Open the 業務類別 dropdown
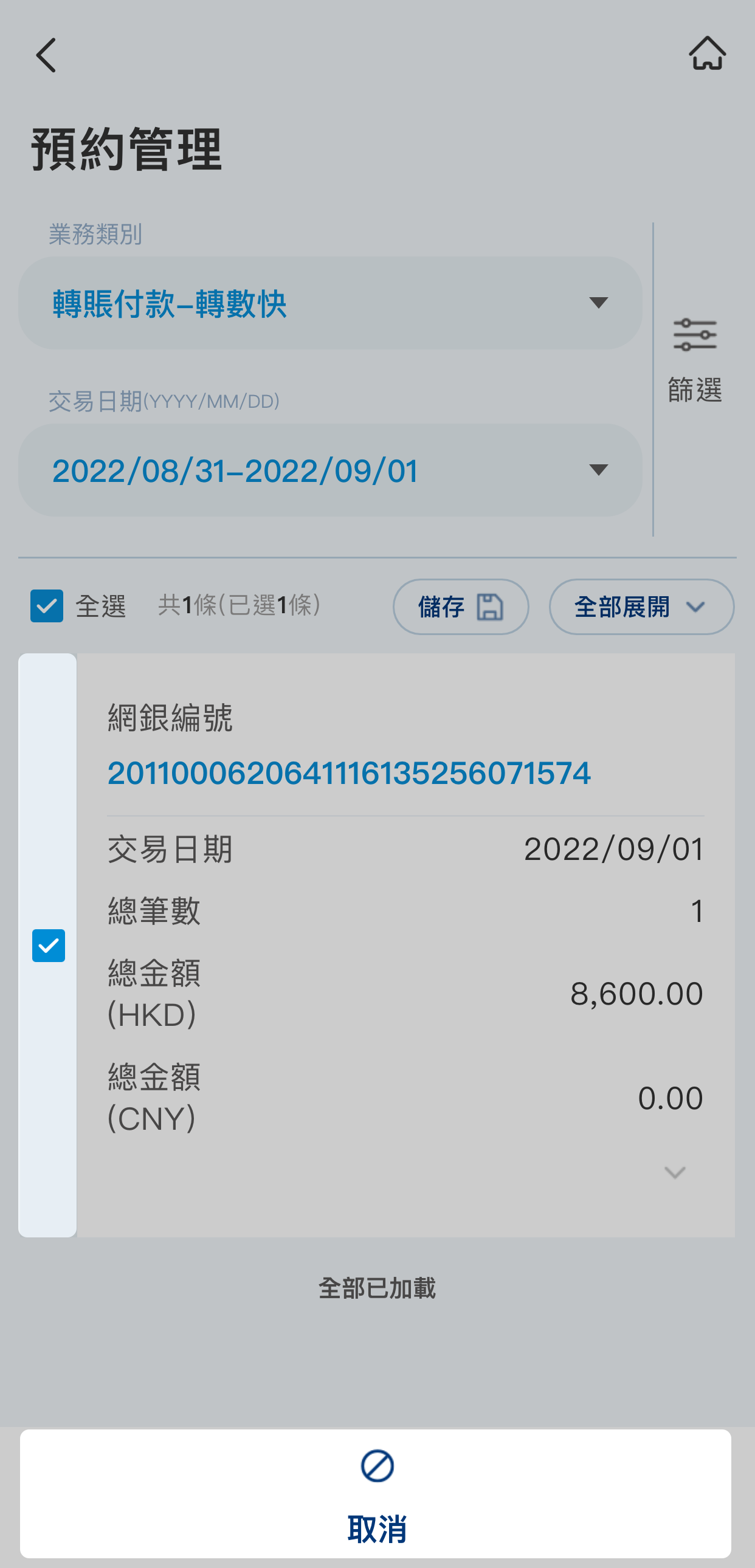755x1568 pixels. pyautogui.click(x=330, y=303)
